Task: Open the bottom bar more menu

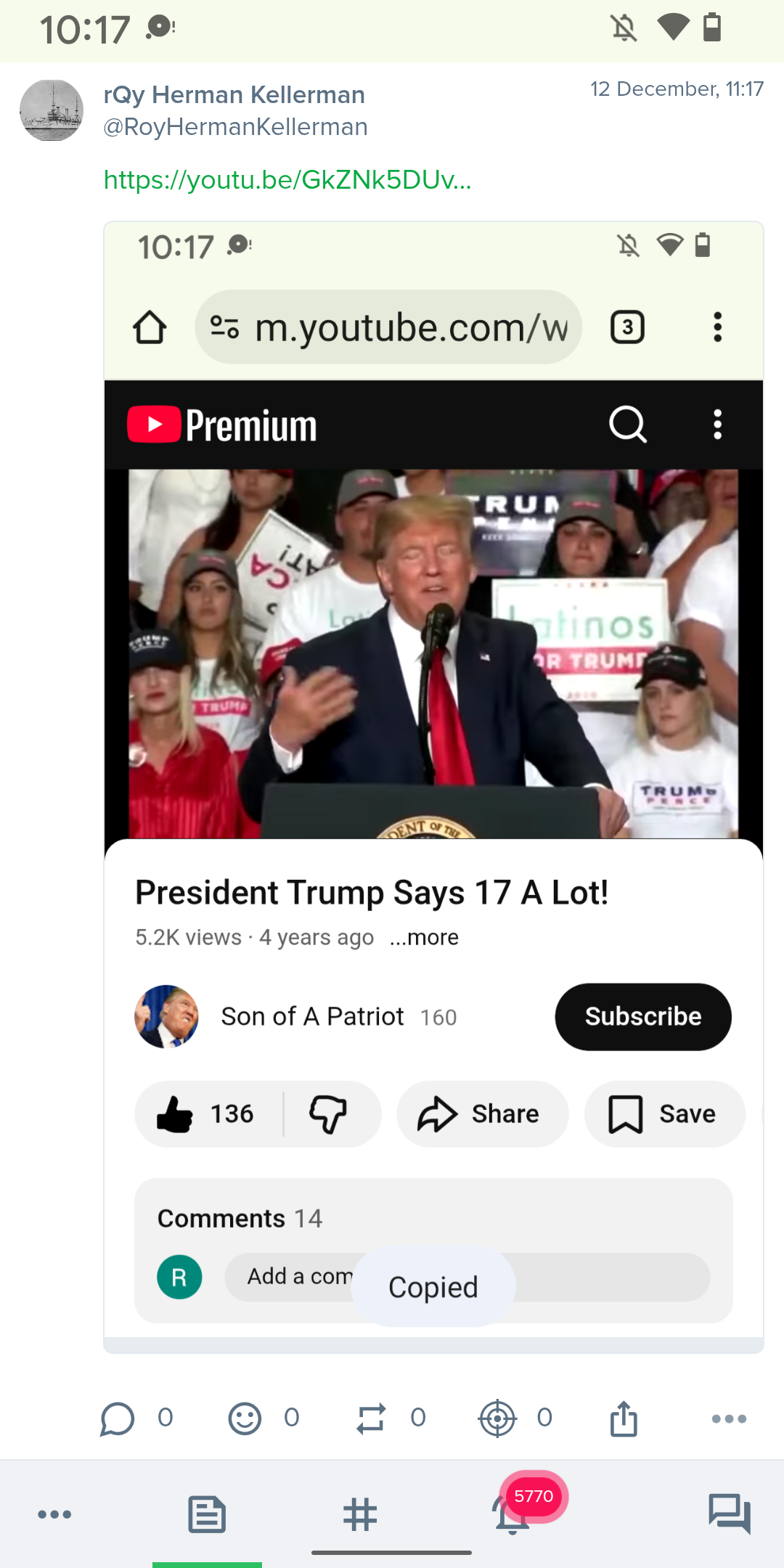Action: pyautogui.click(x=54, y=1514)
